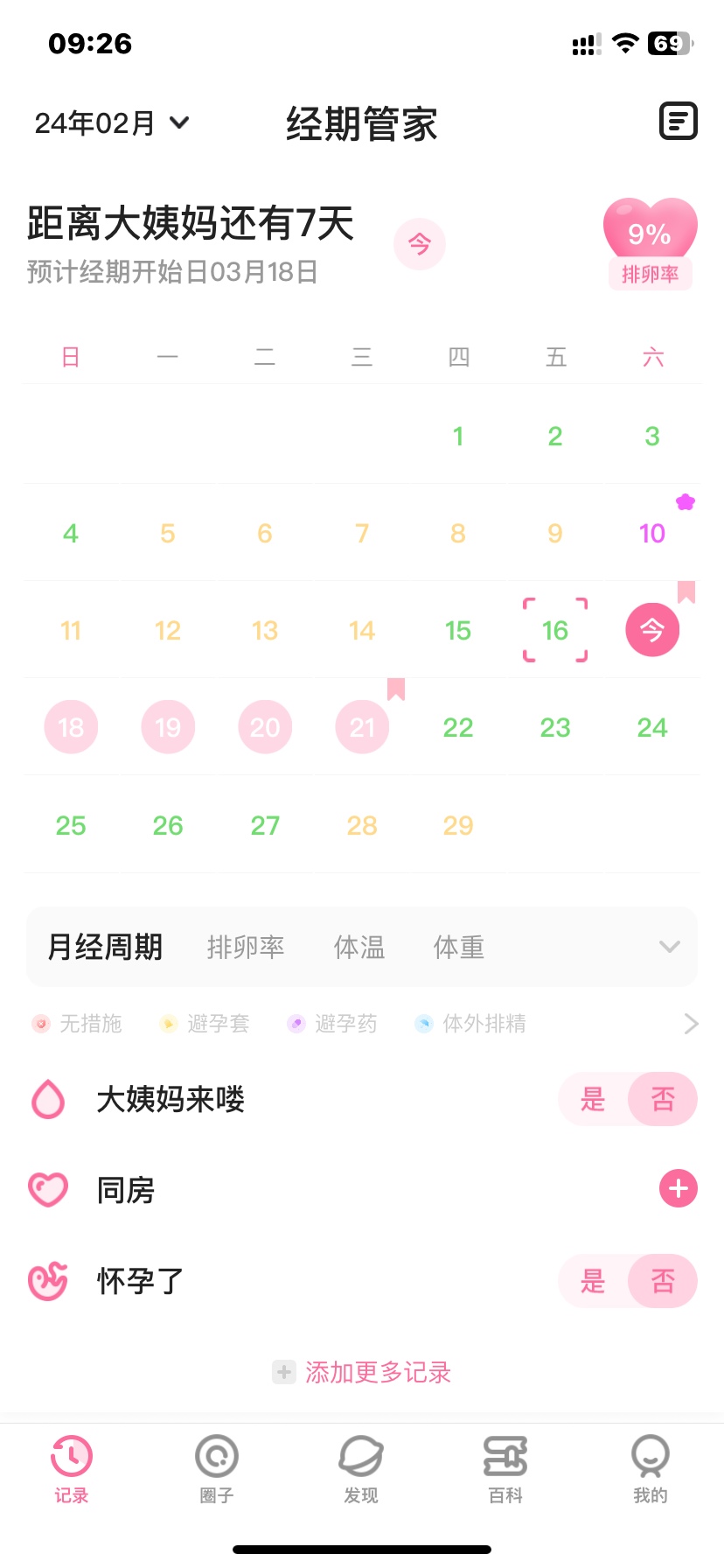
Task: Select February 21 on the calendar
Action: click(362, 727)
